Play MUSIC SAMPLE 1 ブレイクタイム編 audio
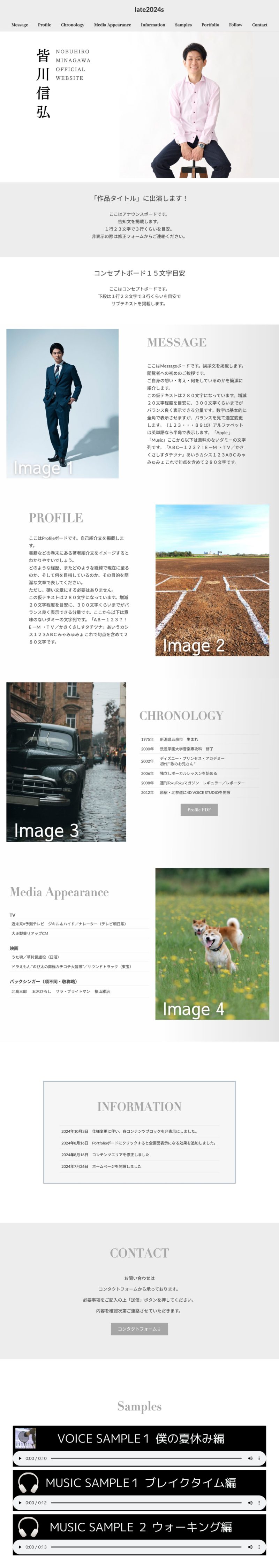 pos(20,1502)
